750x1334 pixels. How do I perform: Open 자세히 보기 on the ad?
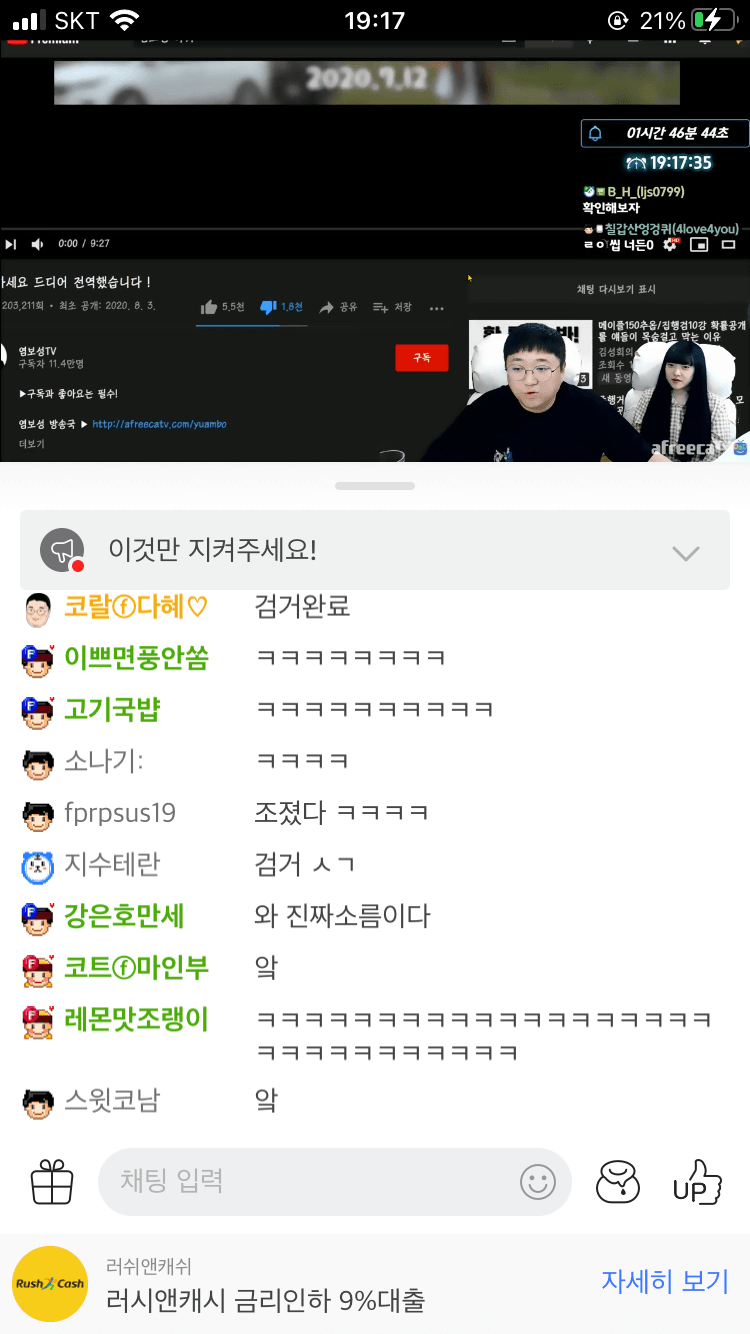tap(664, 1281)
